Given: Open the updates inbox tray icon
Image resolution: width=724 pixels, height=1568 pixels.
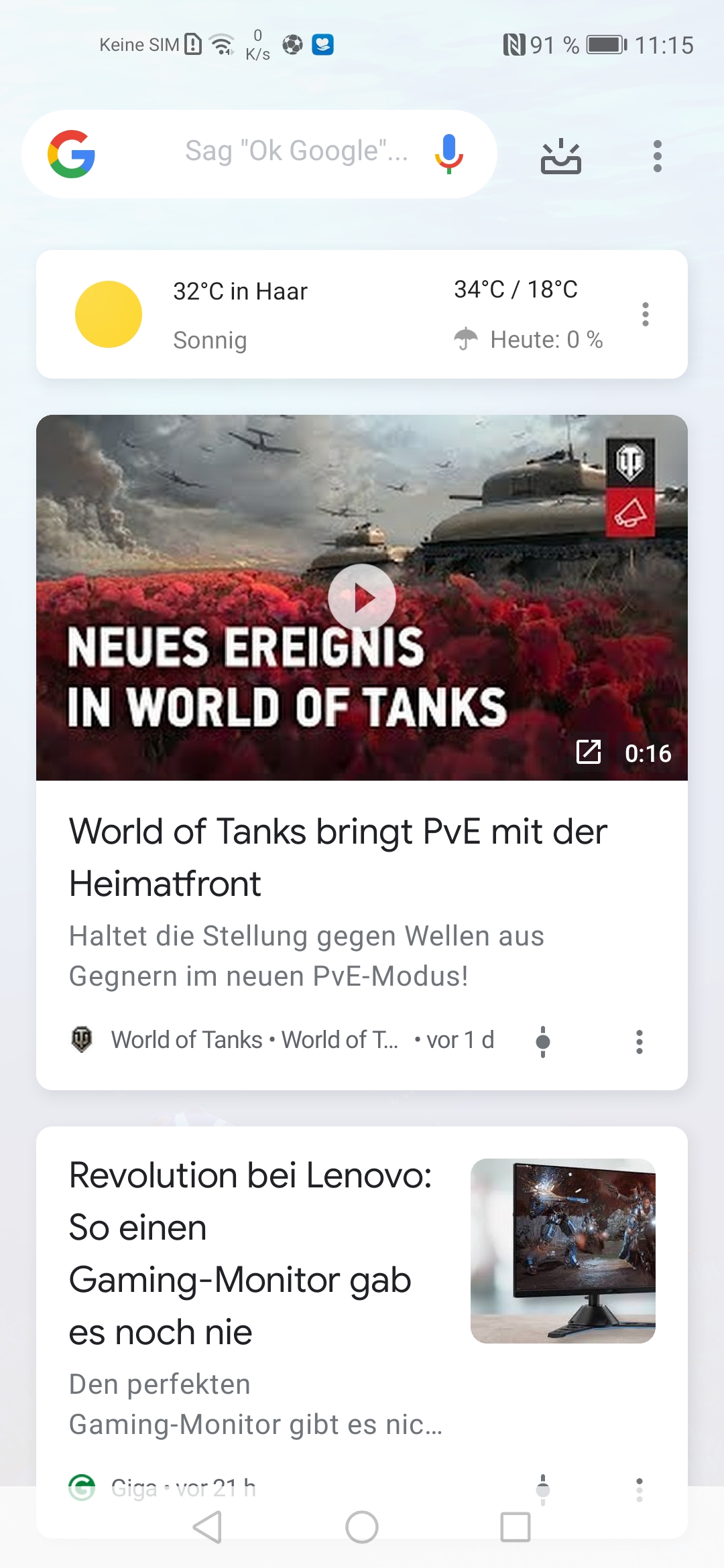Looking at the screenshot, I should click(x=561, y=156).
